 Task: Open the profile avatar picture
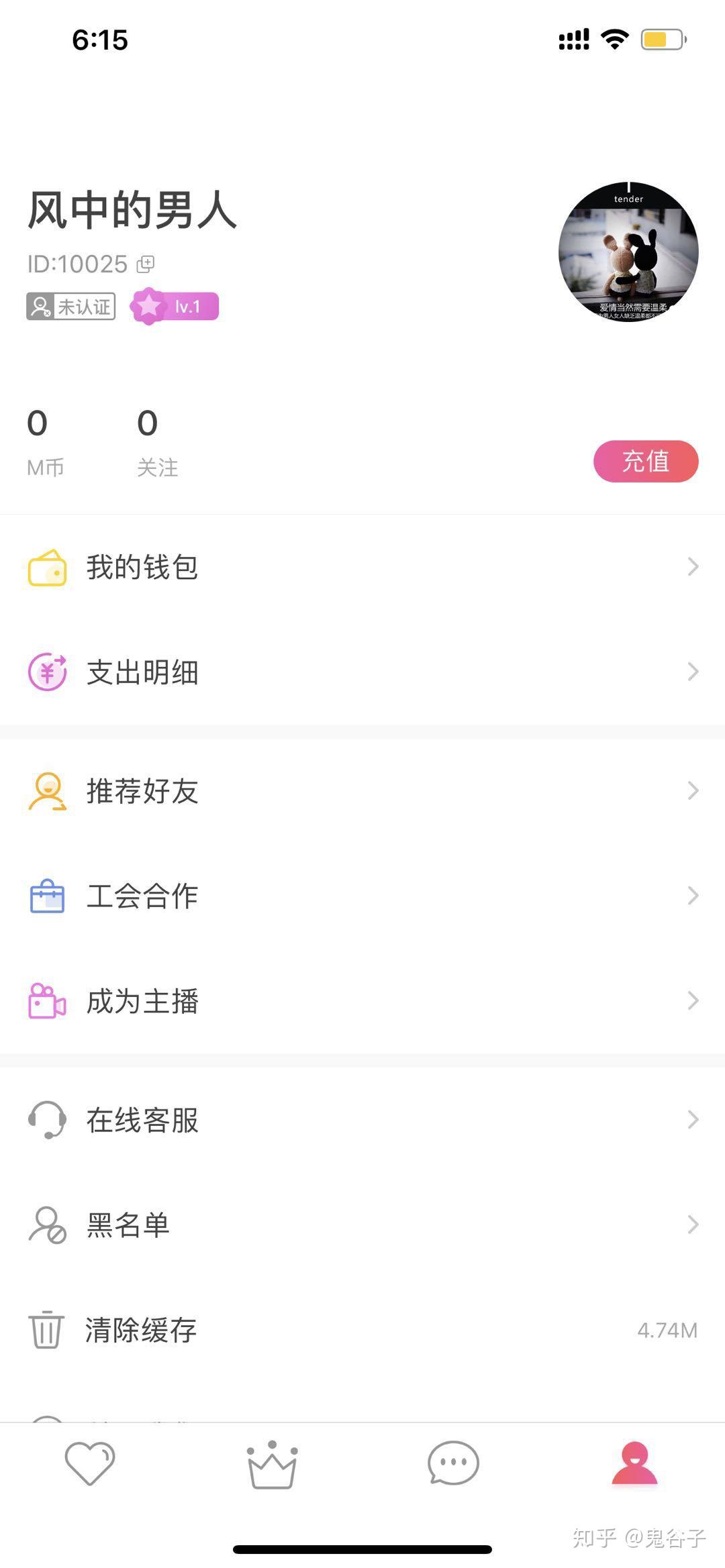click(628, 252)
